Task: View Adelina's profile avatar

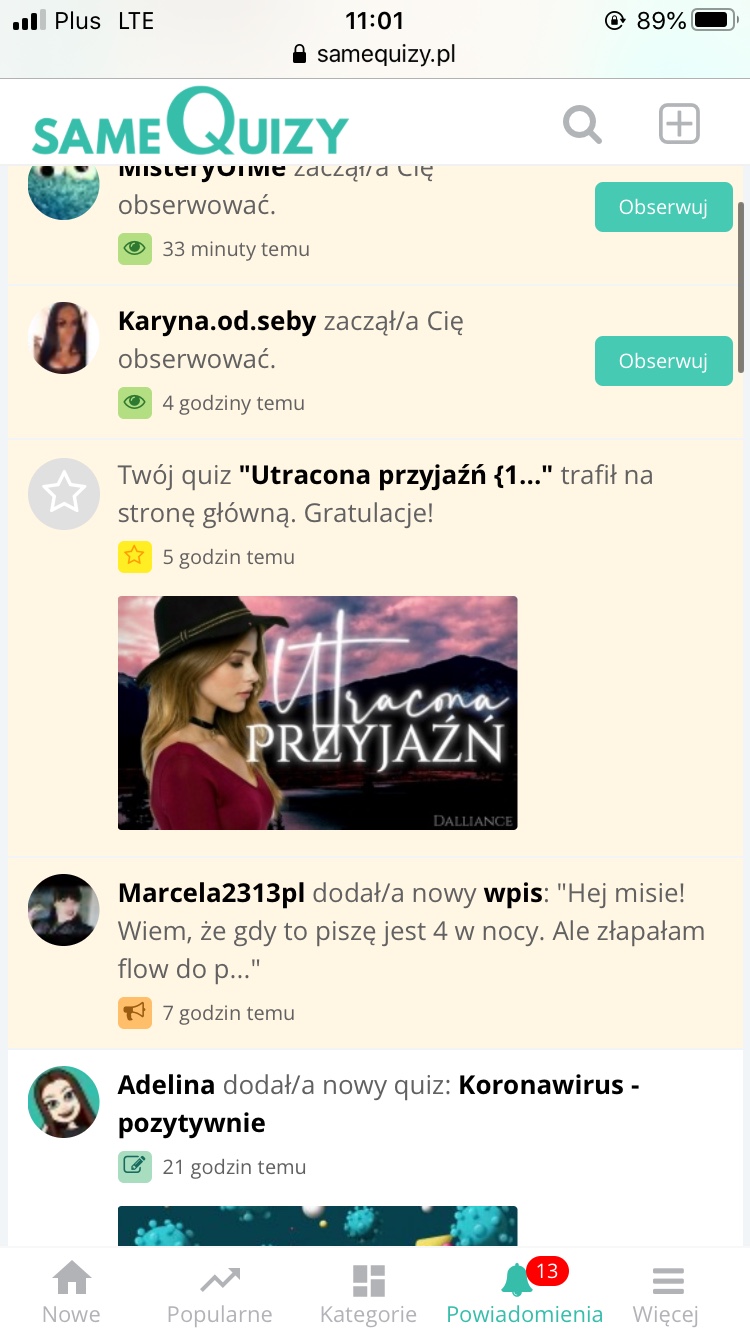Action: (64, 1102)
